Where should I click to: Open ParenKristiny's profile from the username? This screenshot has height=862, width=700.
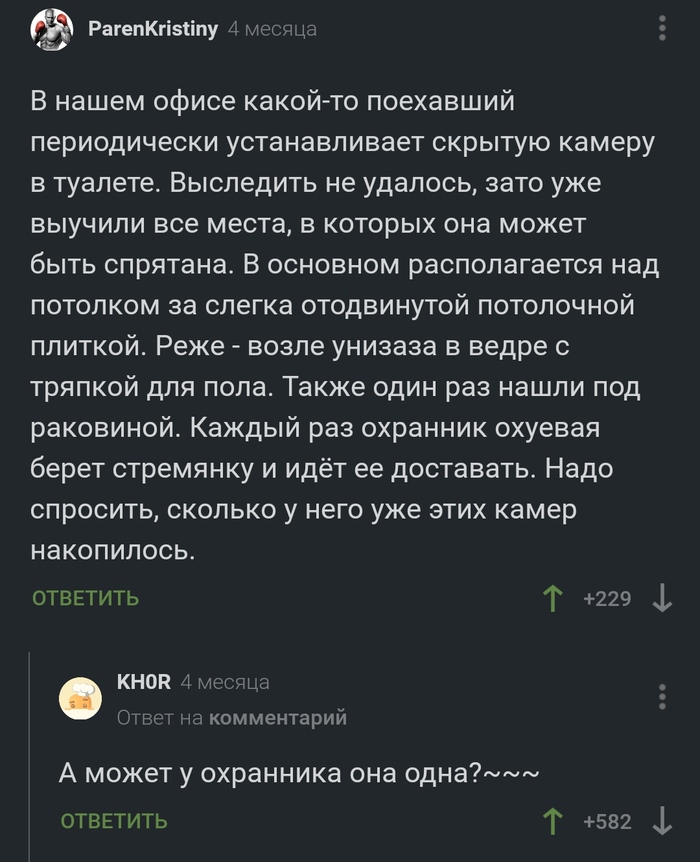pyautogui.click(x=153, y=29)
